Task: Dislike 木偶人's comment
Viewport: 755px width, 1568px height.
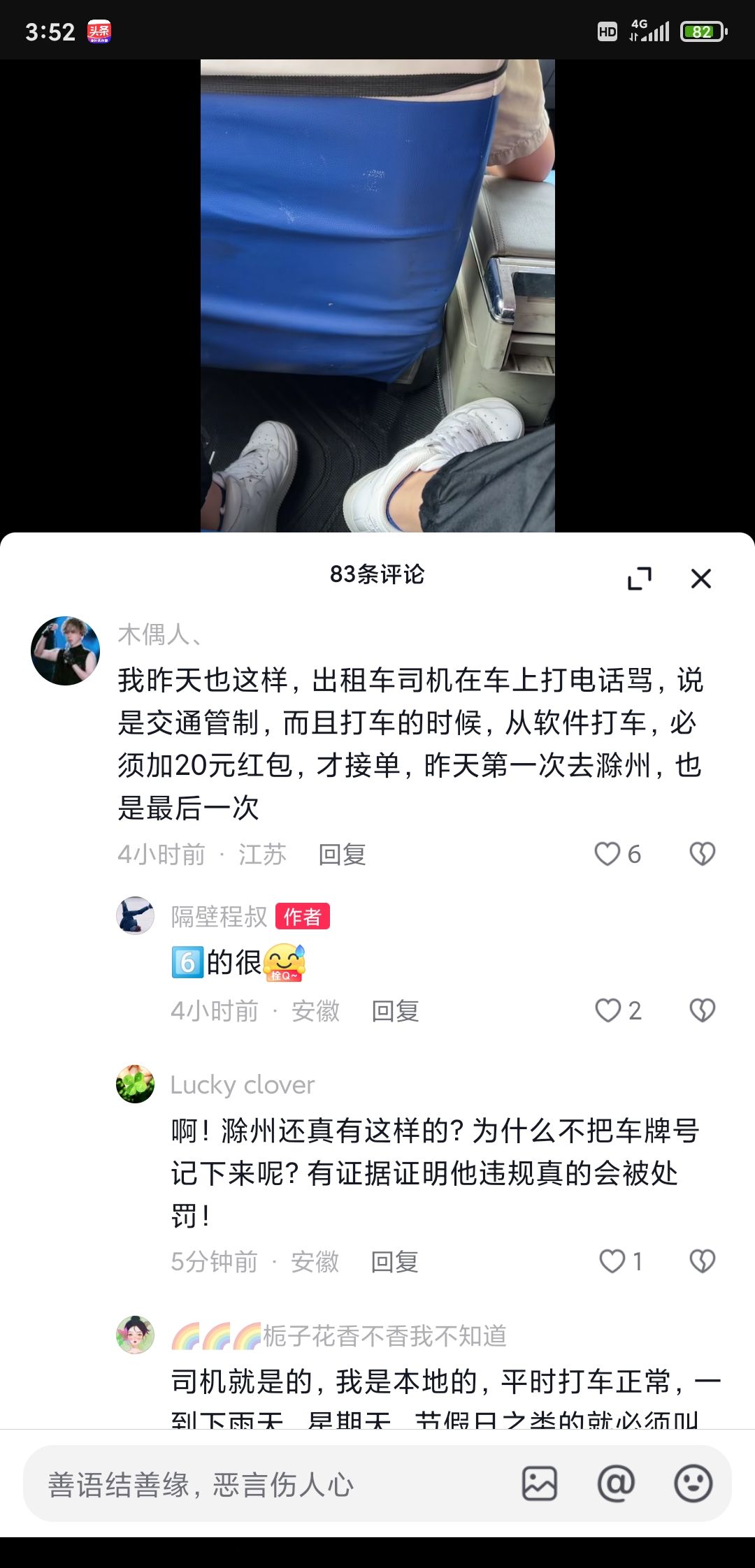Action: click(702, 854)
